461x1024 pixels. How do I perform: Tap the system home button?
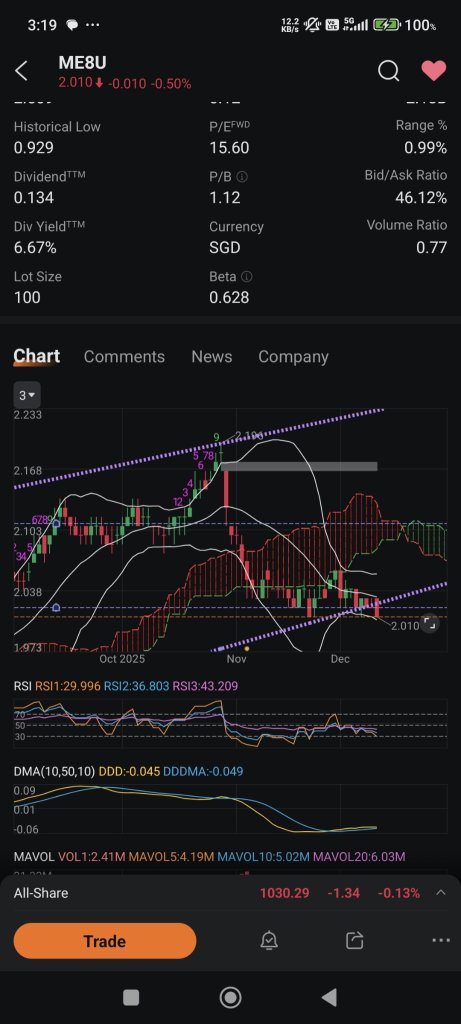230,997
